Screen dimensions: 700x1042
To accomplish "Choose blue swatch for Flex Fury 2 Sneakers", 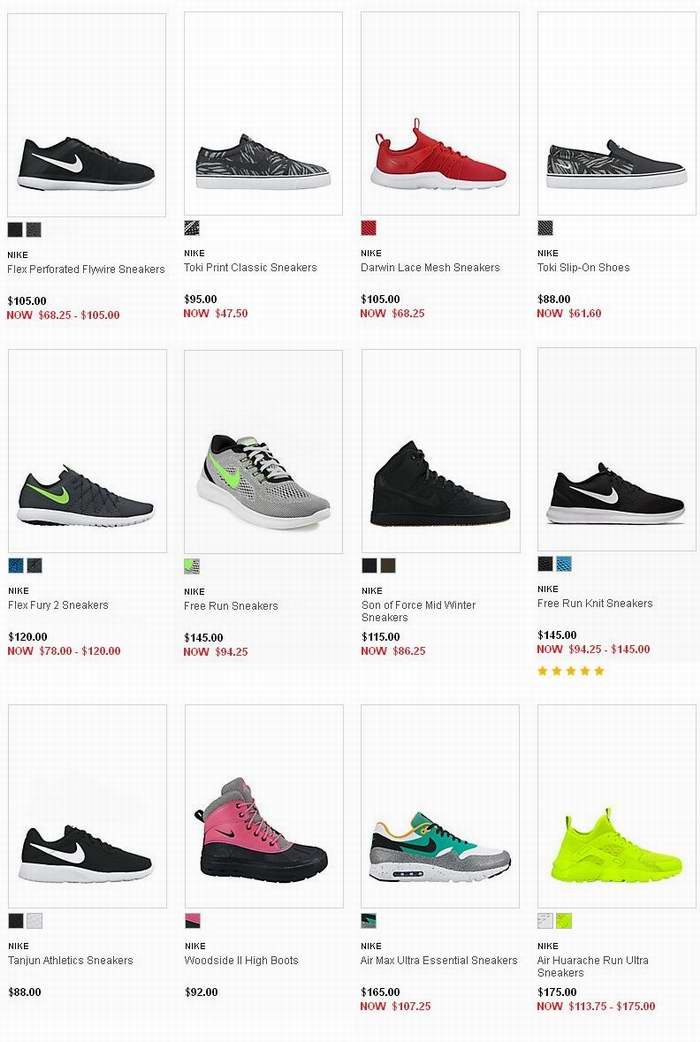I will pyautogui.click(x=15, y=566).
